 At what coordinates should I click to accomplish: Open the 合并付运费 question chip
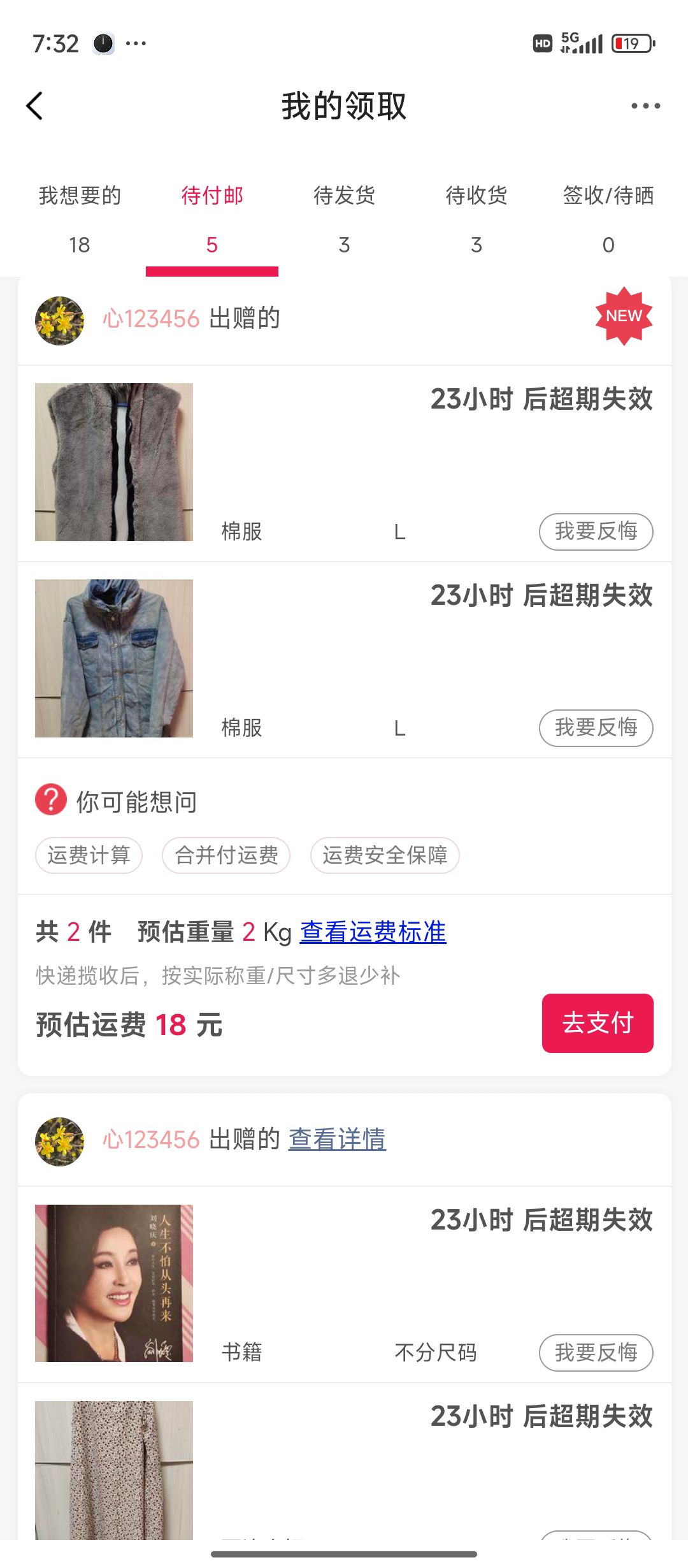click(x=226, y=855)
